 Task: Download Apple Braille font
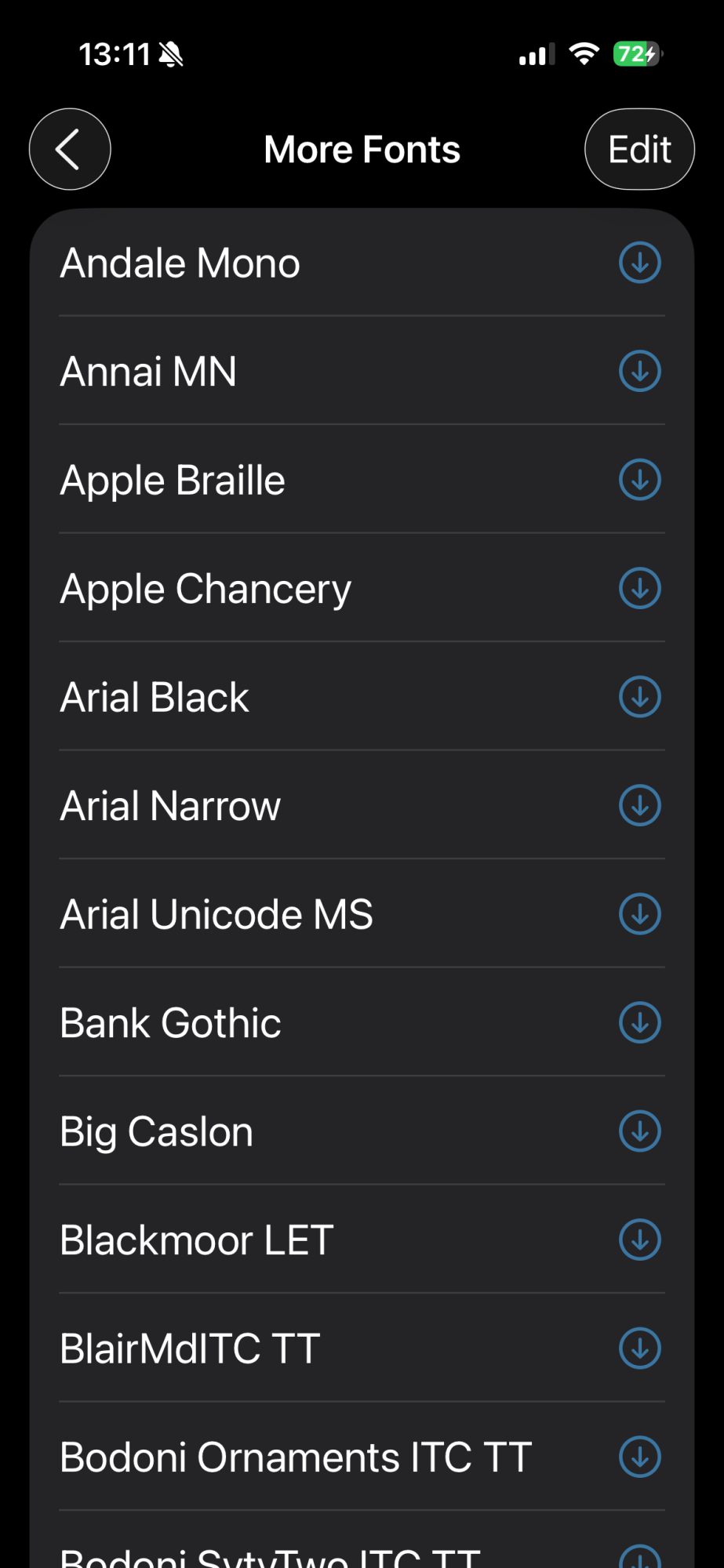tap(640, 480)
